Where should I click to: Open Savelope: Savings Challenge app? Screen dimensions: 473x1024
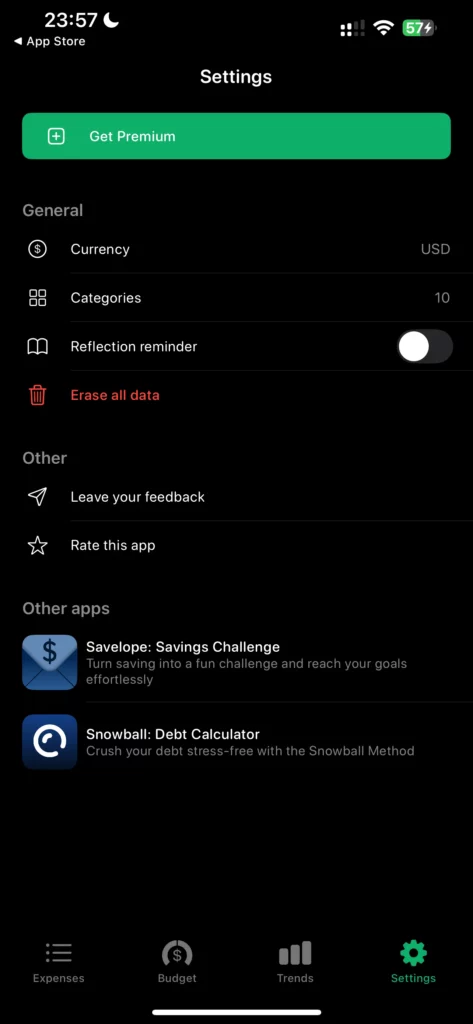point(236,663)
